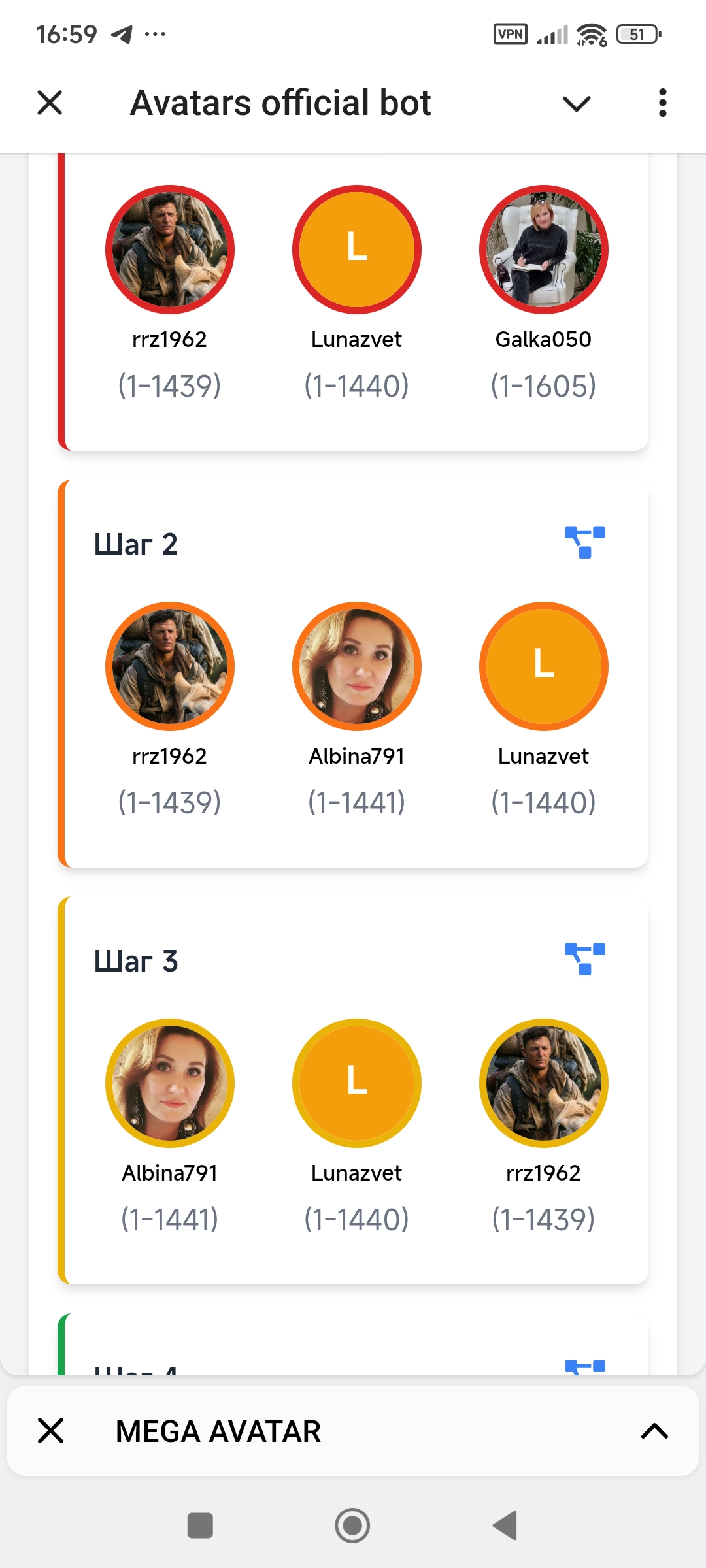Dismiss the MEGA AVATAR bar
Image resolution: width=706 pixels, height=1568 pixels.
click(50, 1430)
